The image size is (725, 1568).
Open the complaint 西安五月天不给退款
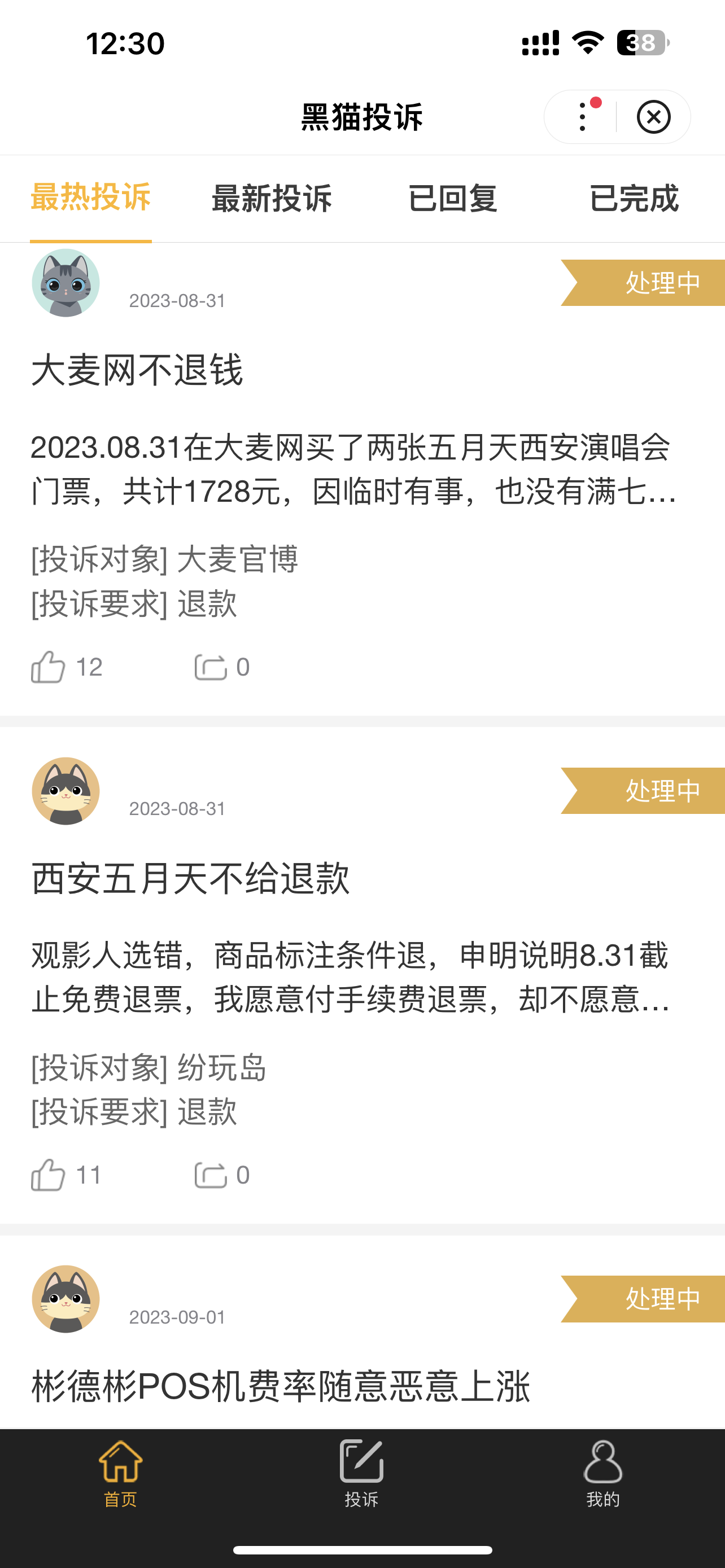point(190,878)
